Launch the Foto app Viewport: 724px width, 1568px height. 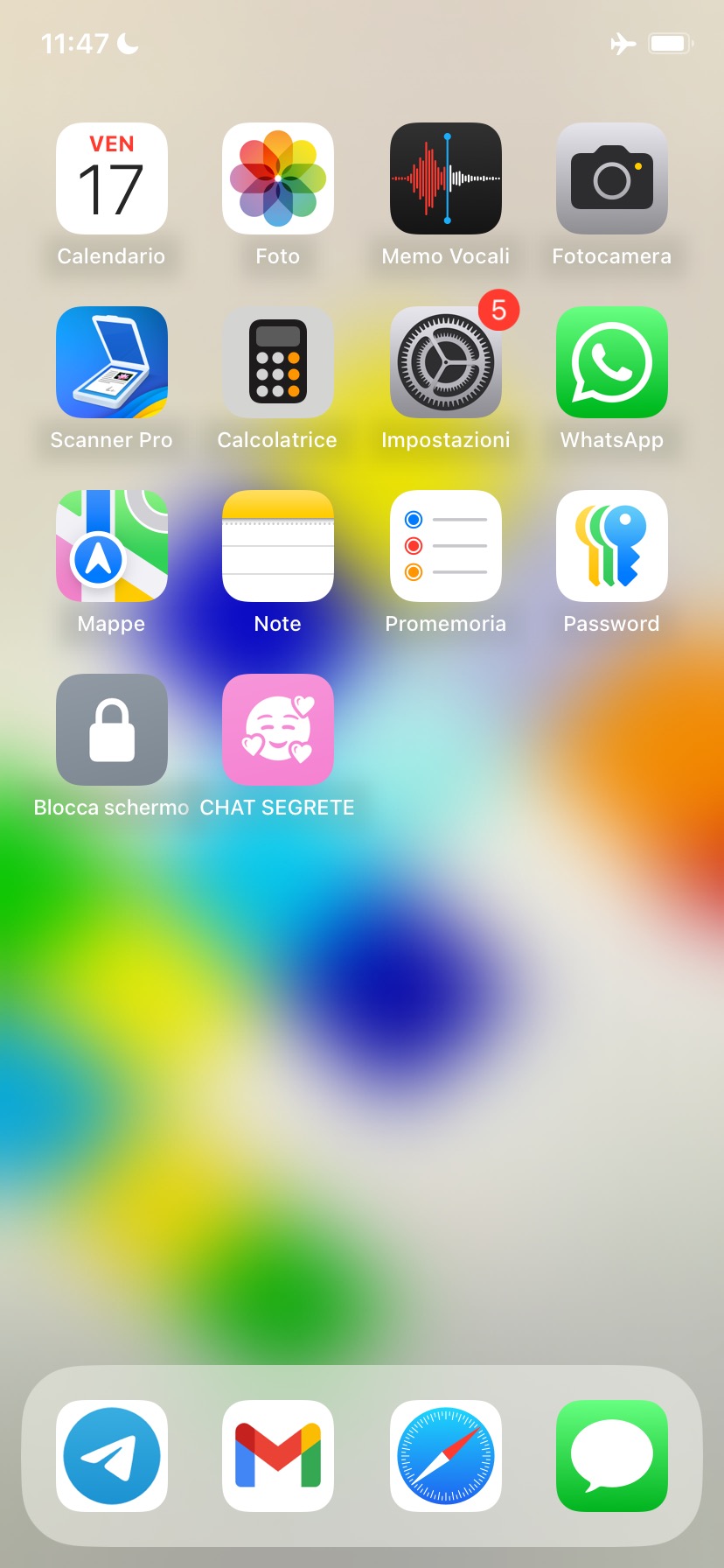pos(277,178)
